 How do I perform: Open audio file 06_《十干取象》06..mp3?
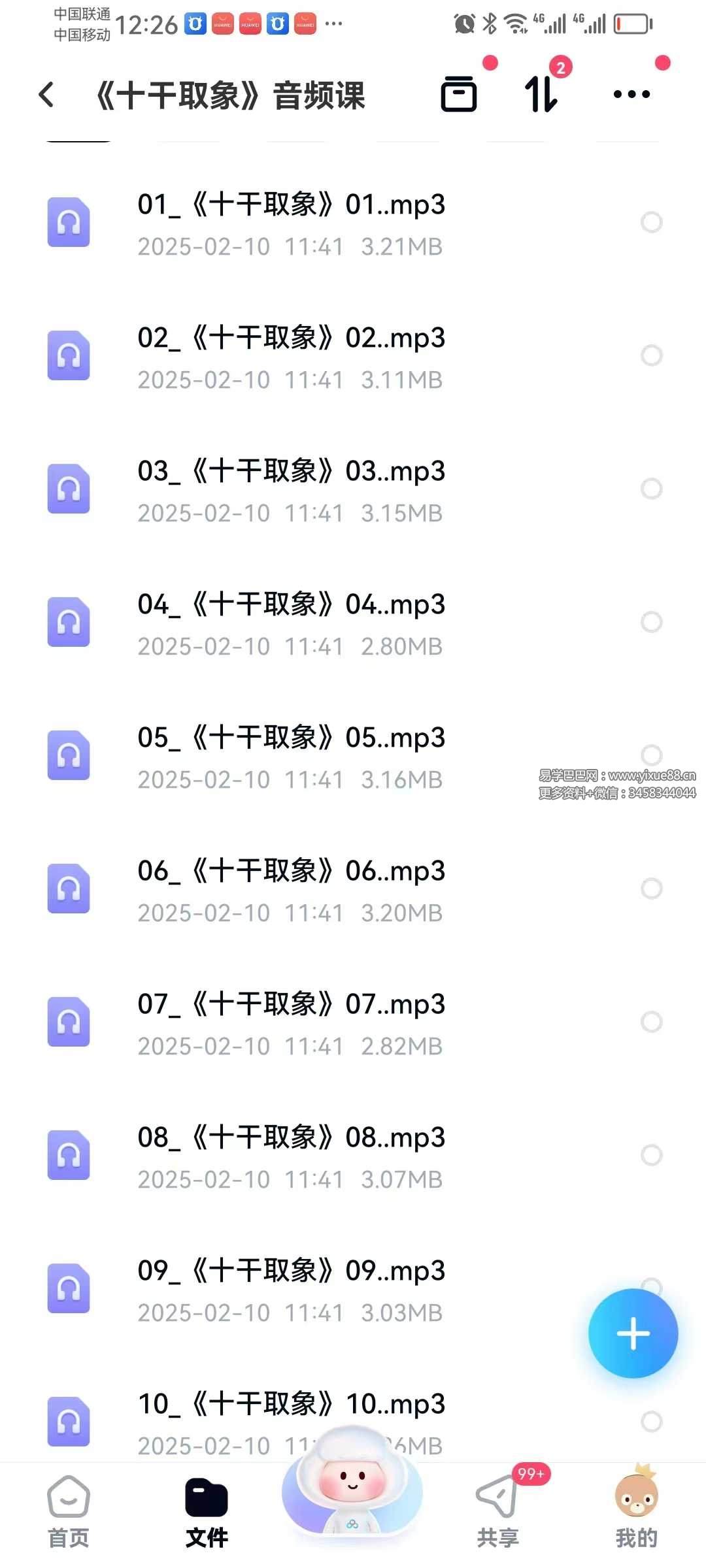(291, 889)
